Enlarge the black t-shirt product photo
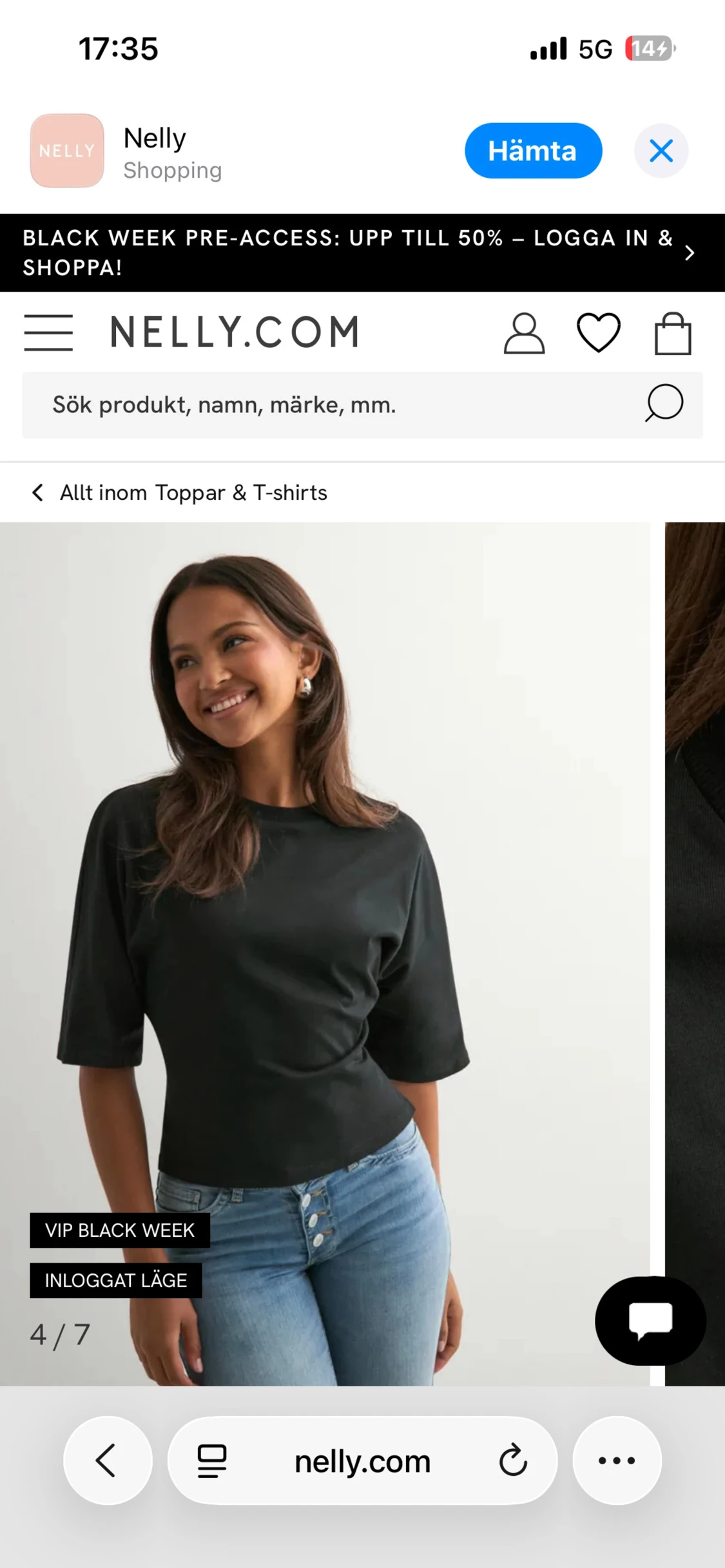The image size is (725, 1568). coord(325,953)
